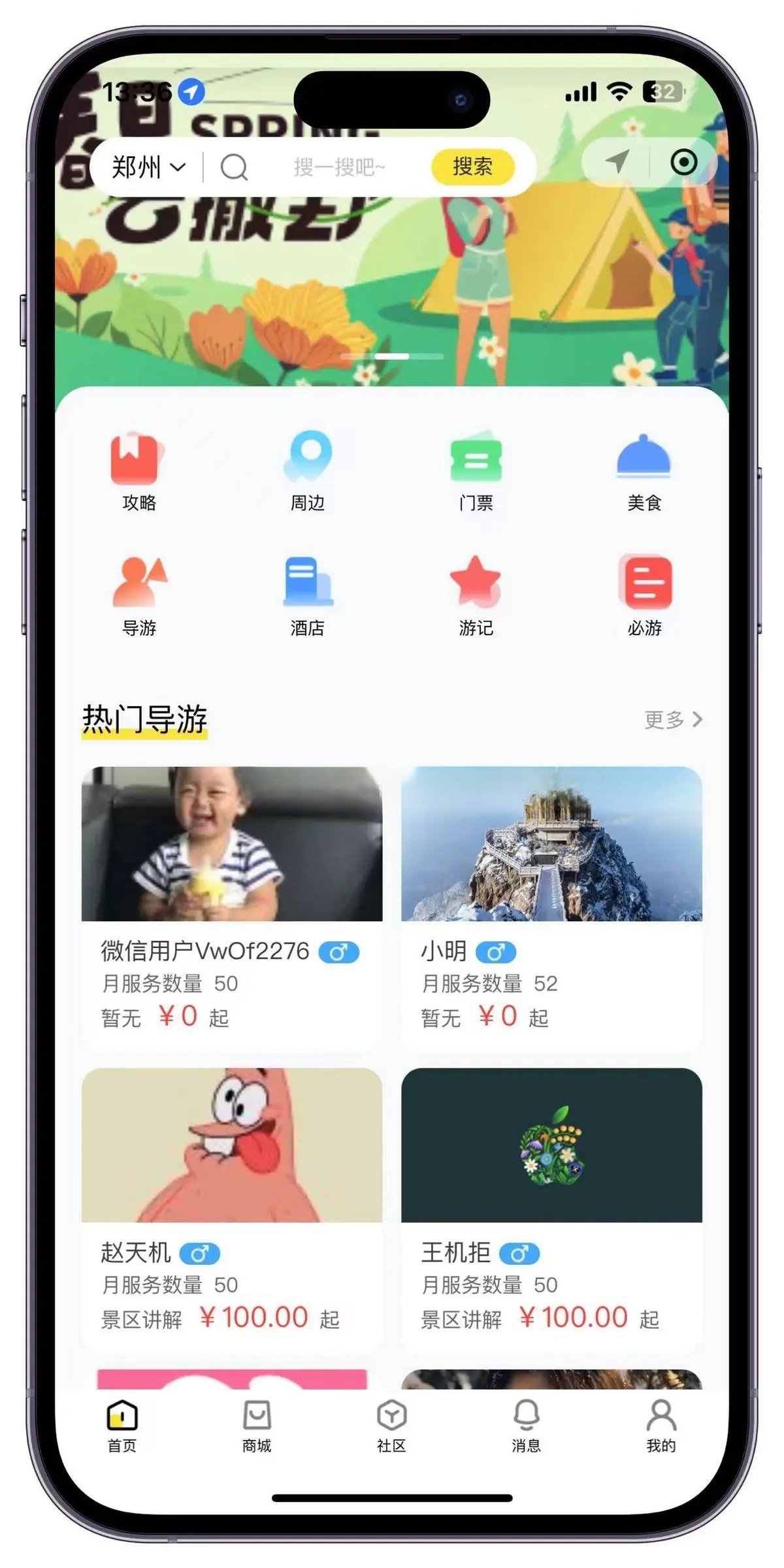The height and width of the screenshot is (1568, 784).
Task: Open the 必游 must-visit category
Action: point(644,596)
